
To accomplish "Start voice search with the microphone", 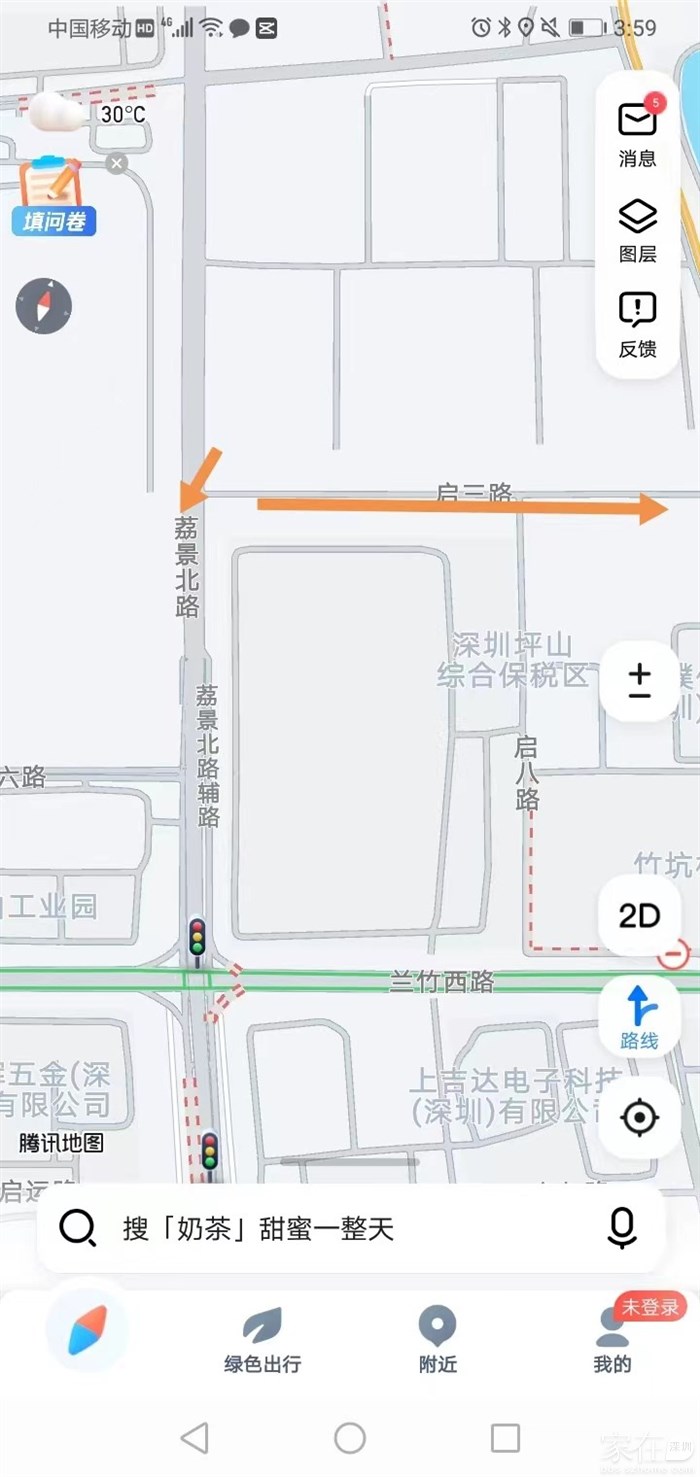I will [621, 1227].
